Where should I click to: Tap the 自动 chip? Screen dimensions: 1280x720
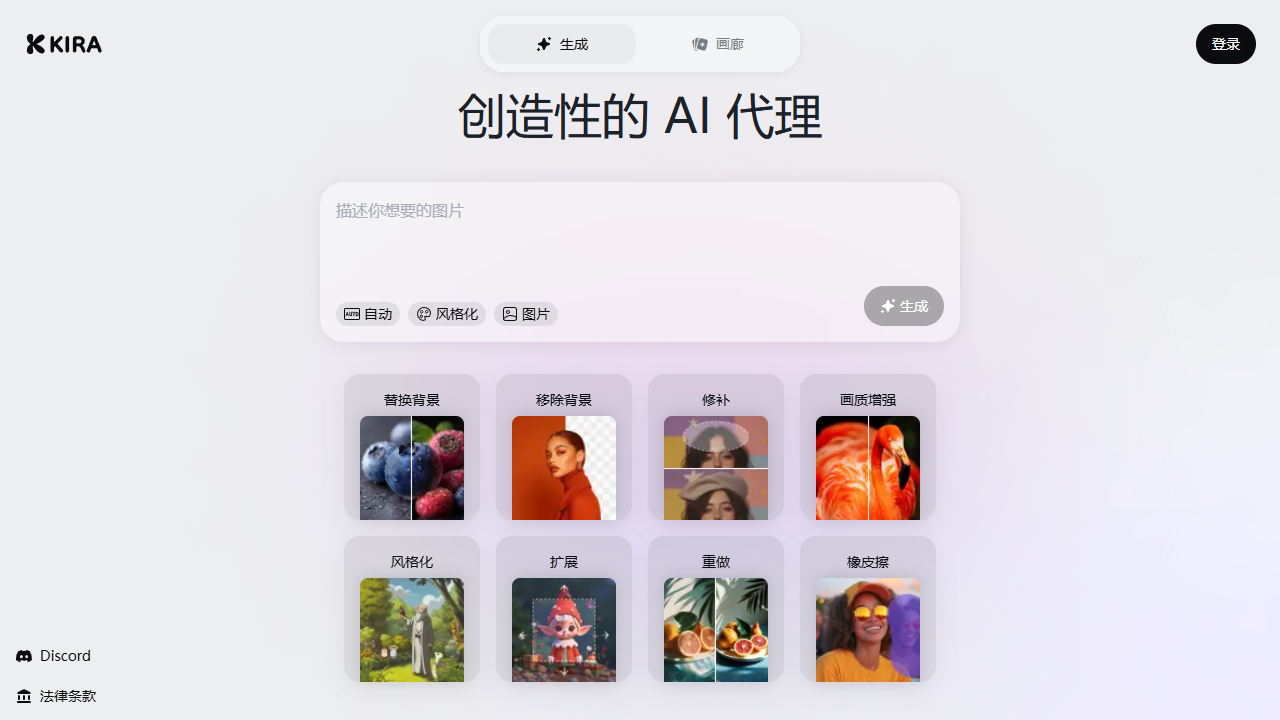[x=368, y=314]
